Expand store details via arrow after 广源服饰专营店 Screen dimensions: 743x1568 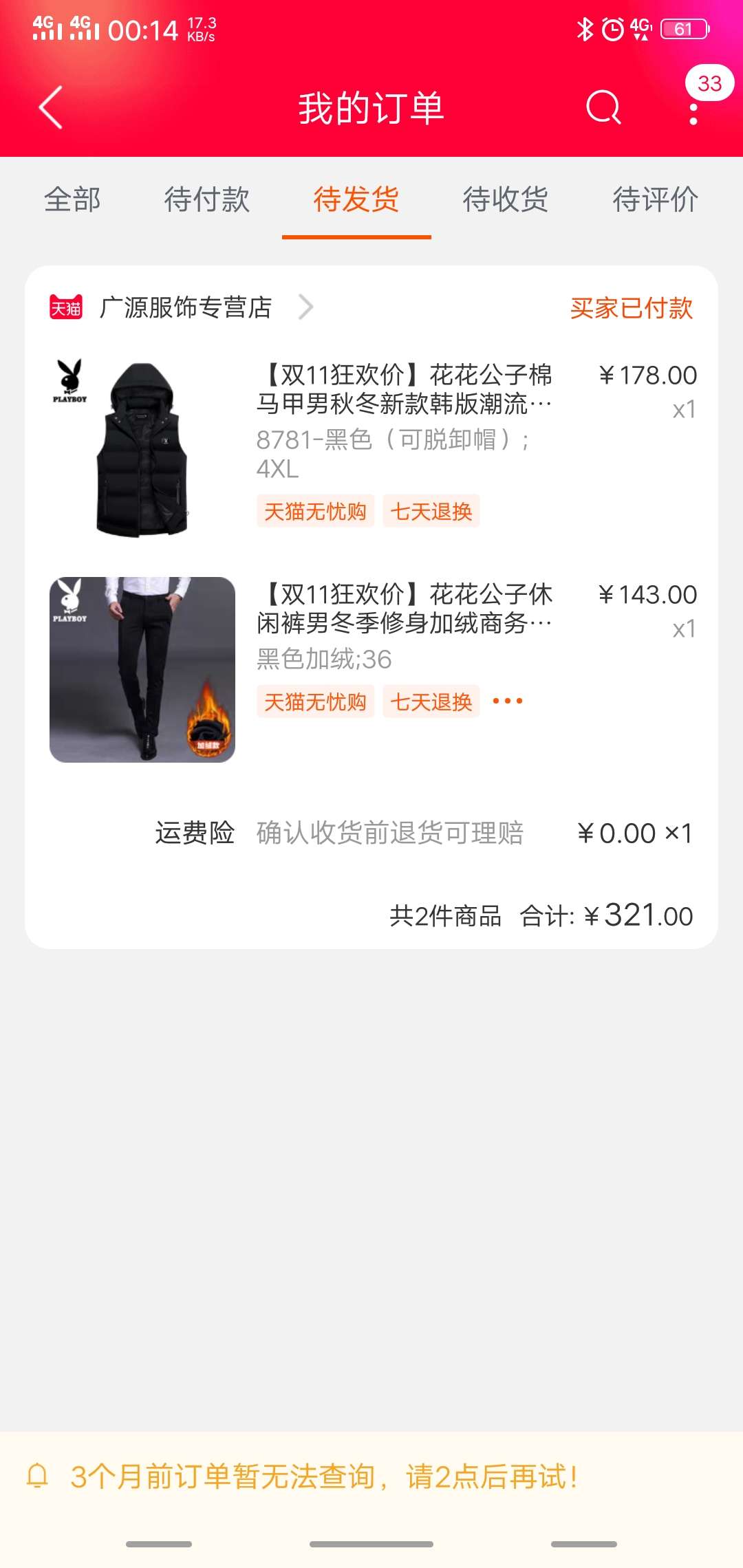click(308, 307)
